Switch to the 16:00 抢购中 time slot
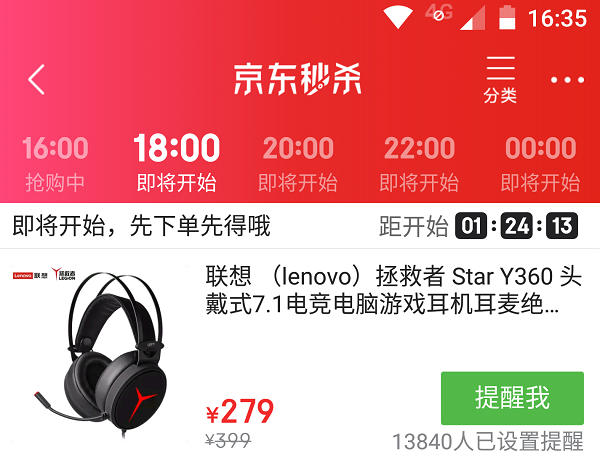The height and width of the screenshot is (461, 600). [55, 164]
